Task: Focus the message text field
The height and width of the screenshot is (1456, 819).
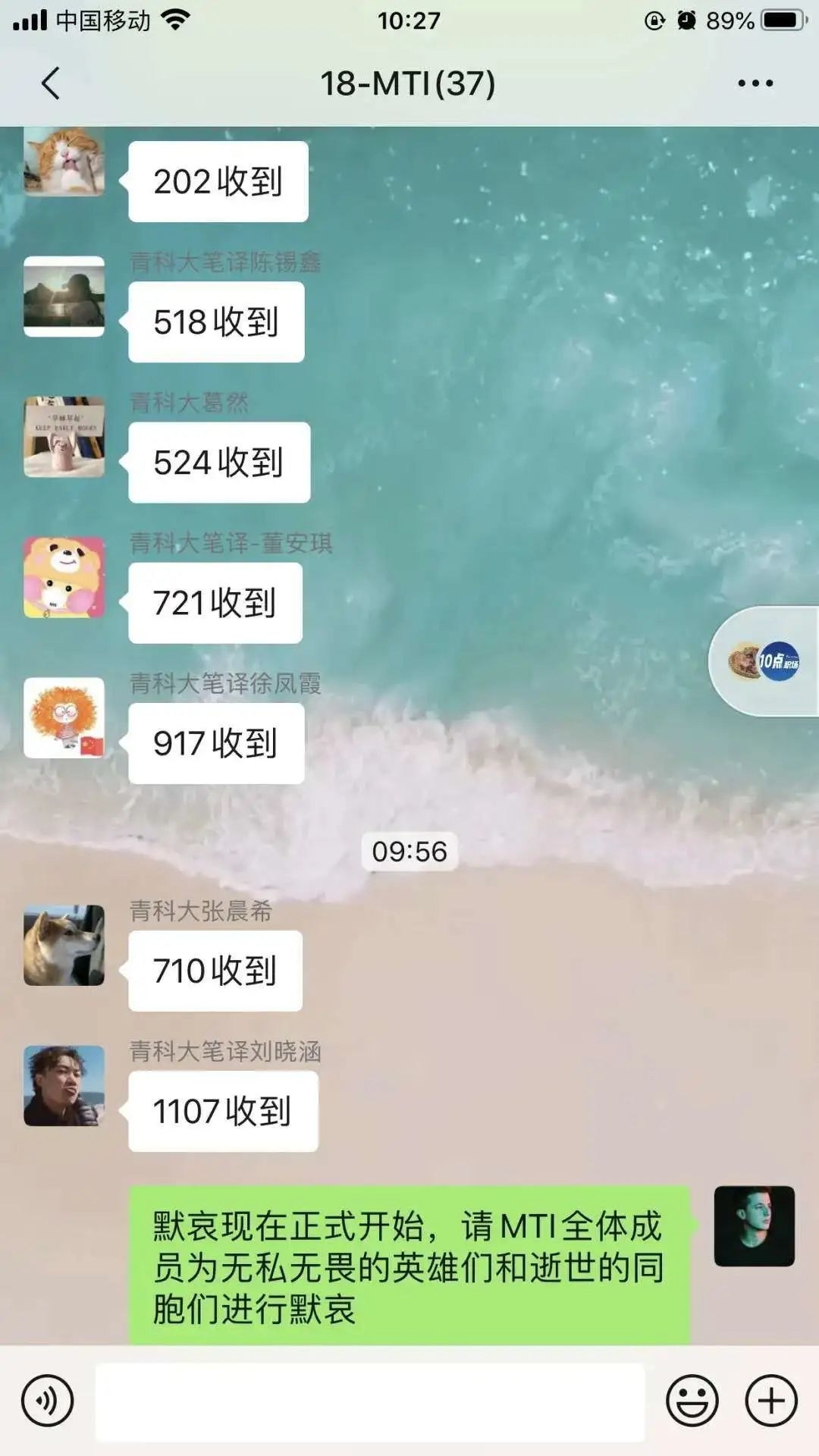Action: pyautogui.click(x=370, y=1401)
